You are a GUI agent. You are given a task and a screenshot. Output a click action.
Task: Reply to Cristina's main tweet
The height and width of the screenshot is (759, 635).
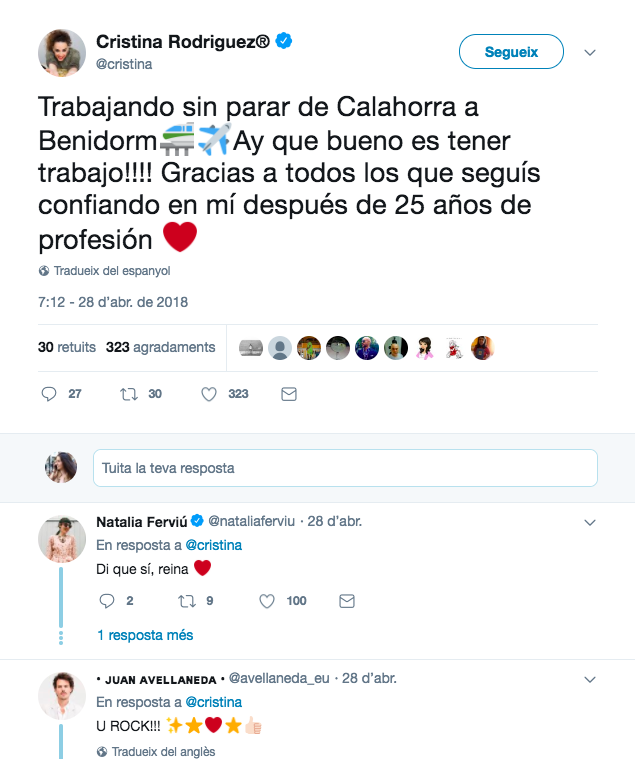click(49, 394)
